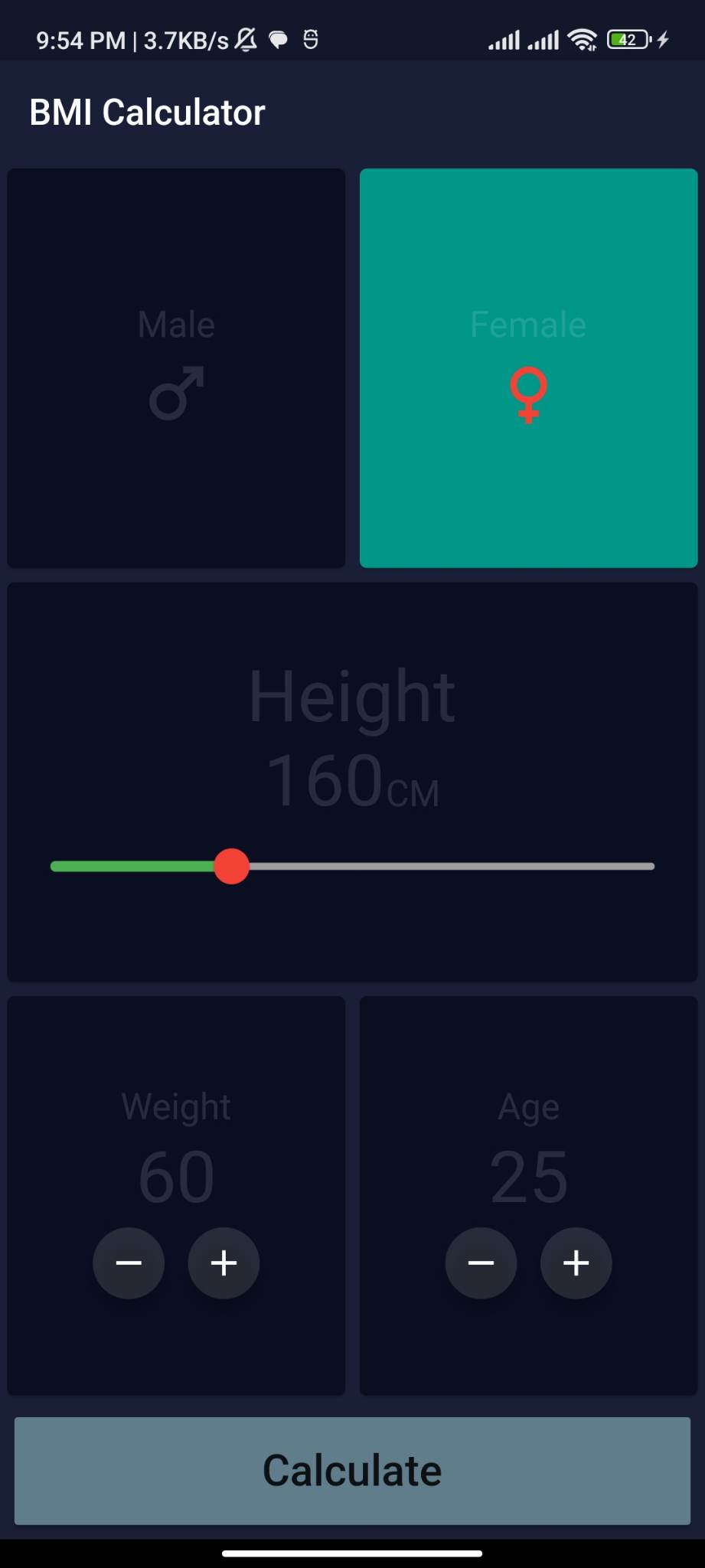
Task: Decrease weight with the minus button
Action: coord(129,1263)
